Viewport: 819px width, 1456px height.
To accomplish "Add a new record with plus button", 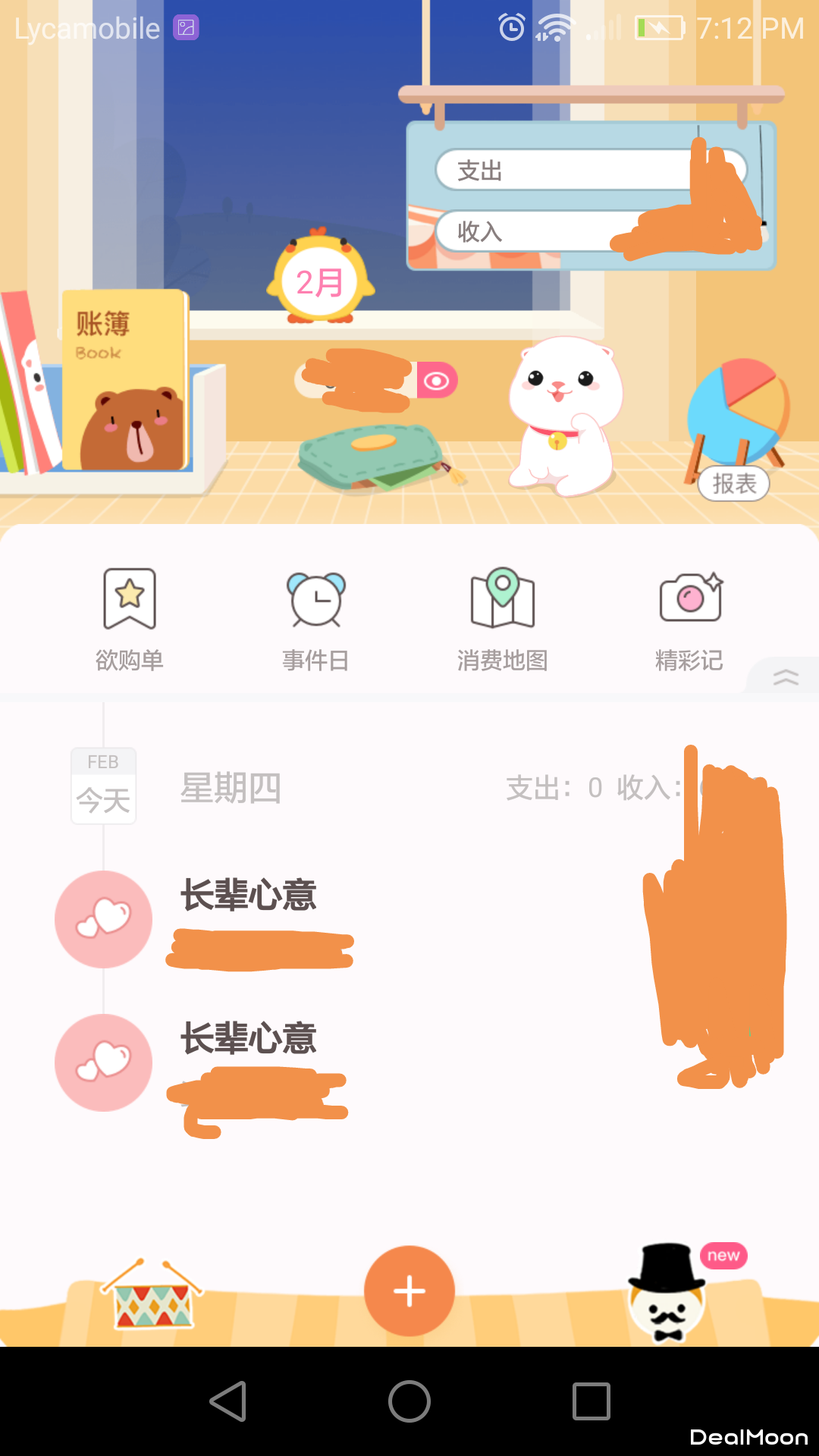I will tap(409, 1291).
